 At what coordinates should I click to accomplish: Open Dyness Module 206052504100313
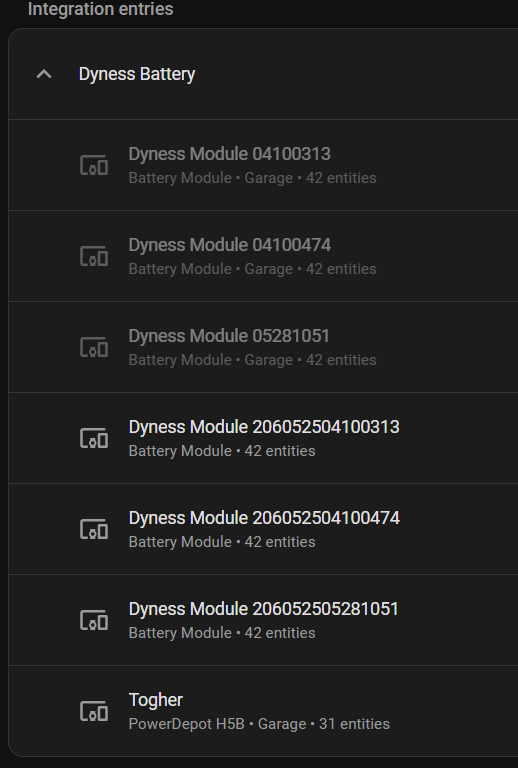tap(263, 438)
